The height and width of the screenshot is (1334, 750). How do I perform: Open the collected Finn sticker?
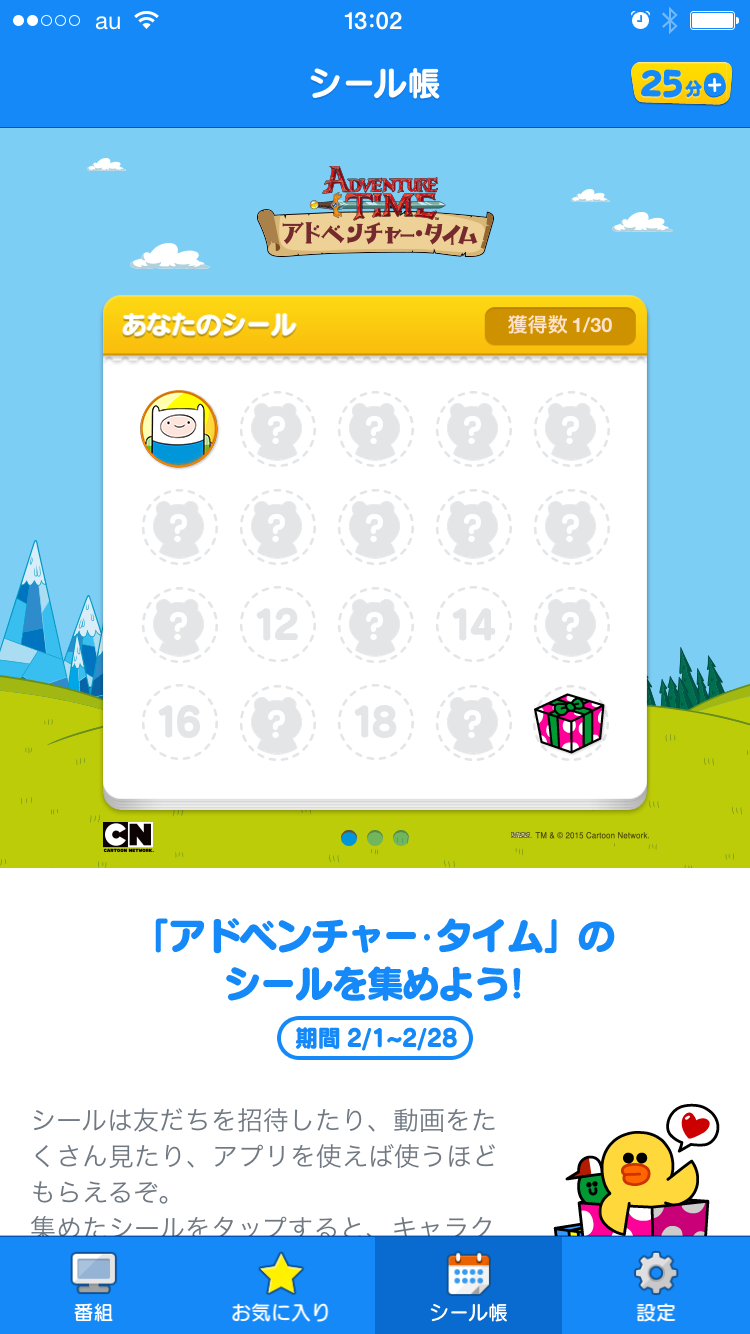click(179, 429)
